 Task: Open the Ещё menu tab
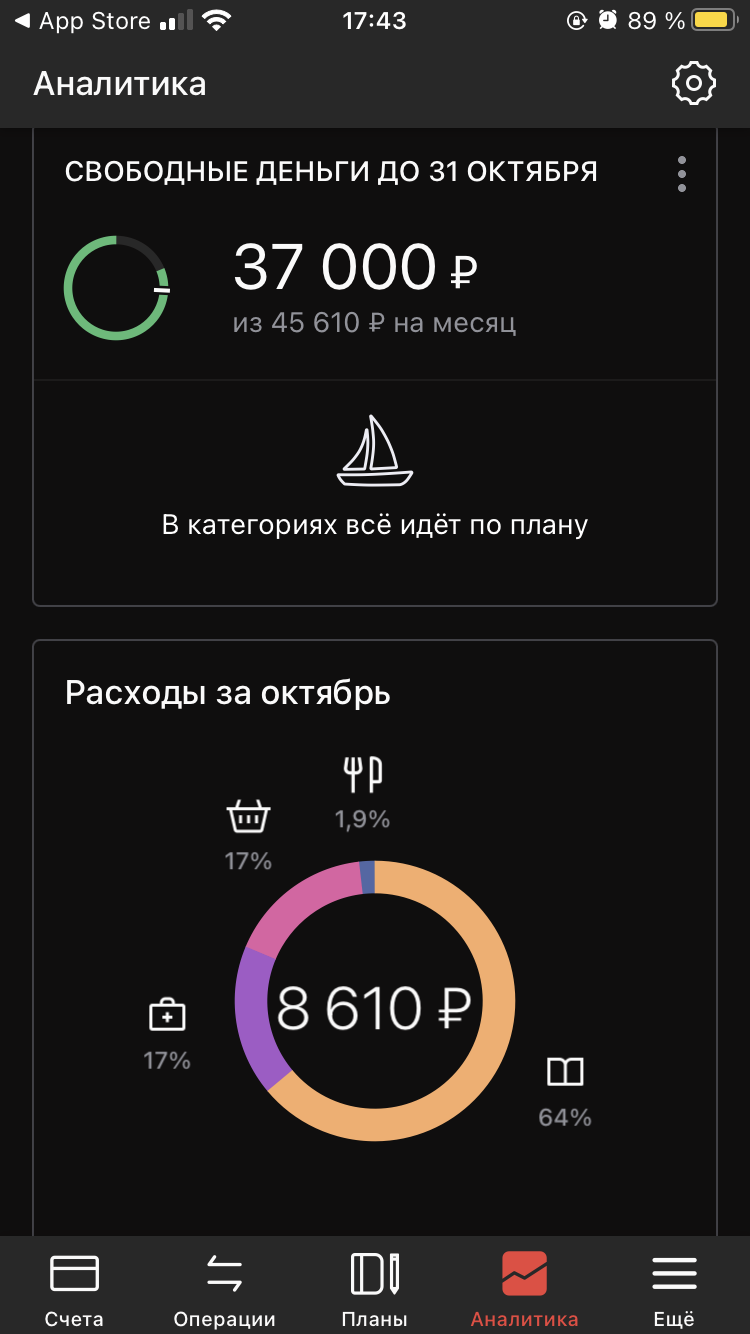[x=674, y=1288]
